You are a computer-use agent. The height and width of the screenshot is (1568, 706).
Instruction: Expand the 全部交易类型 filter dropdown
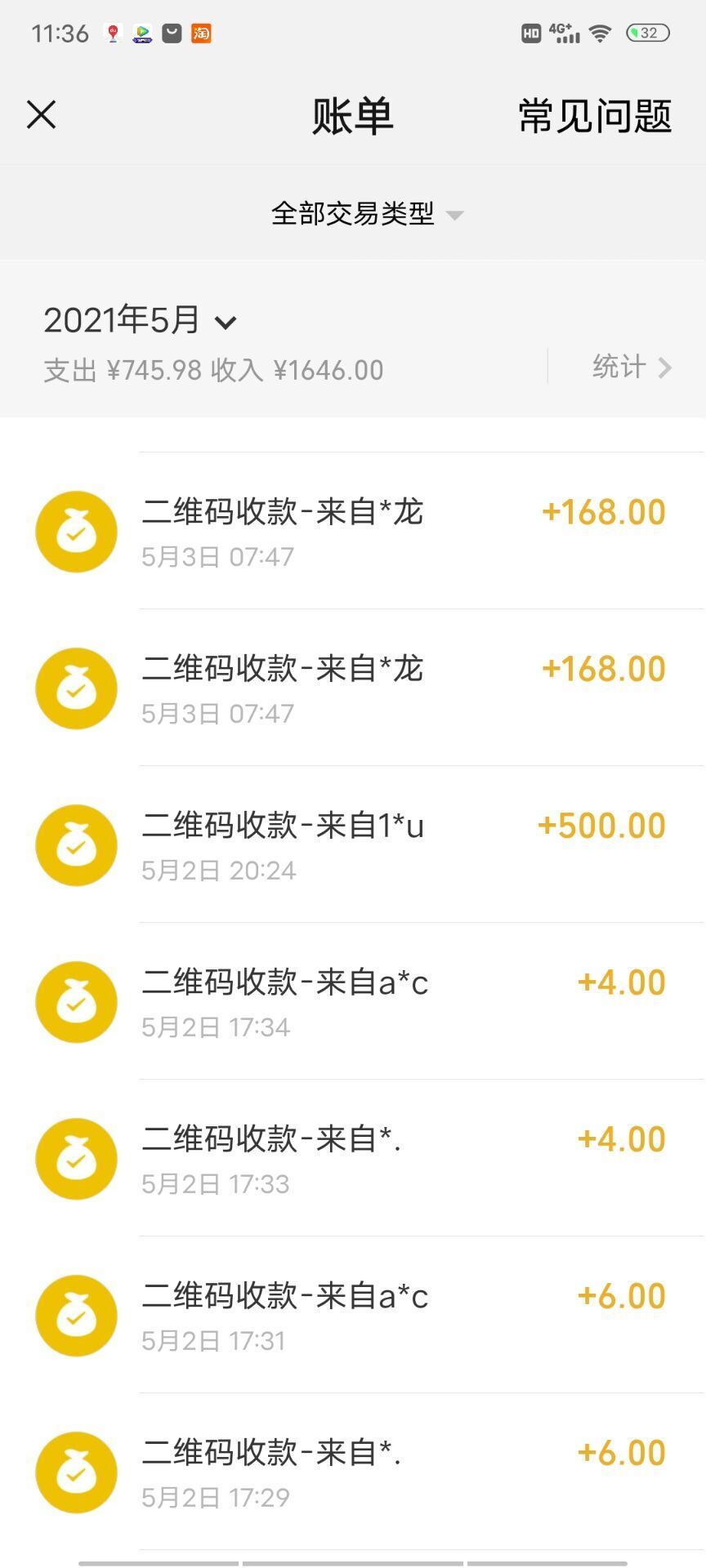(367, 214)
